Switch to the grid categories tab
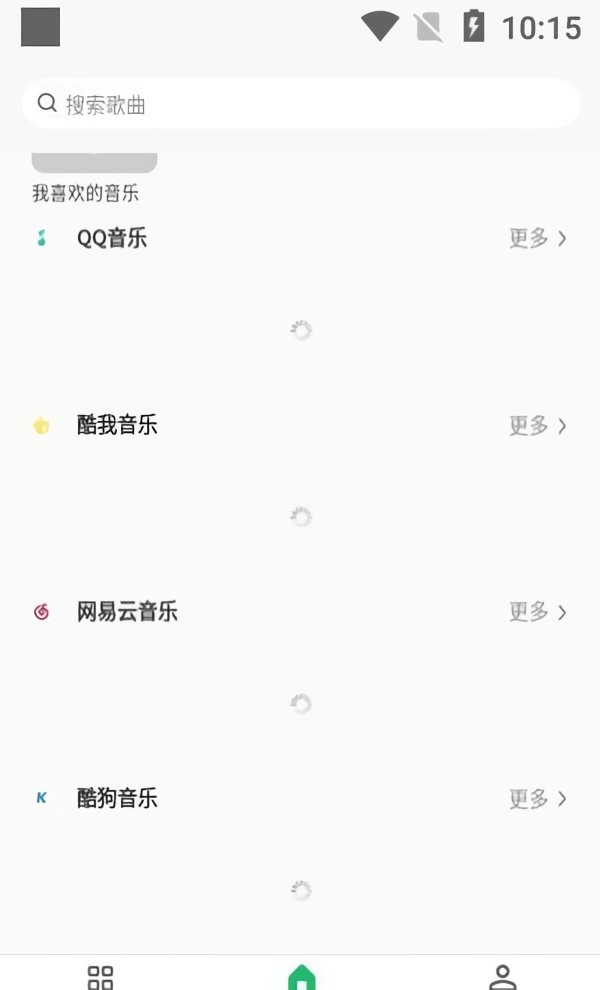Viewport: 600px width, 990px height. tap(100, 976)
